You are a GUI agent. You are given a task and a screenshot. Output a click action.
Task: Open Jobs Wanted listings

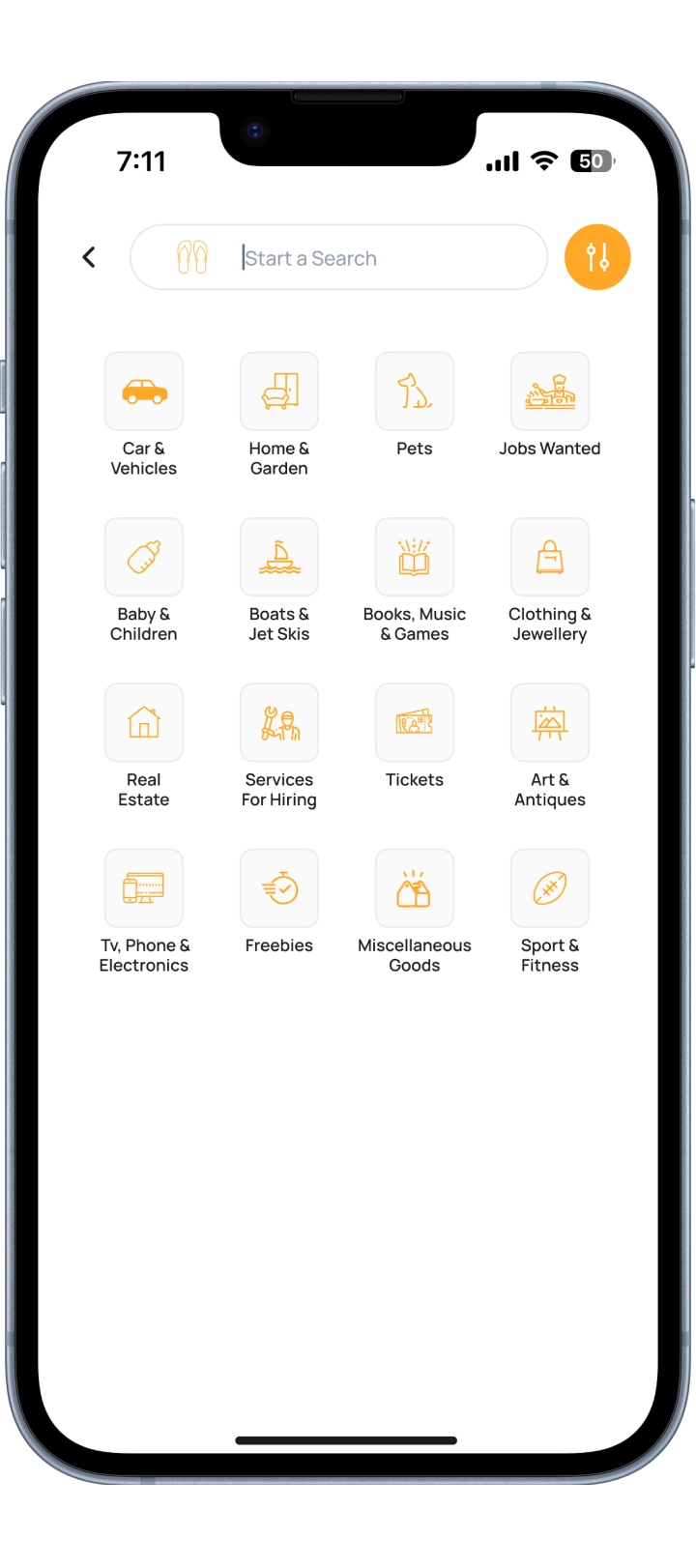click(550, 392)
